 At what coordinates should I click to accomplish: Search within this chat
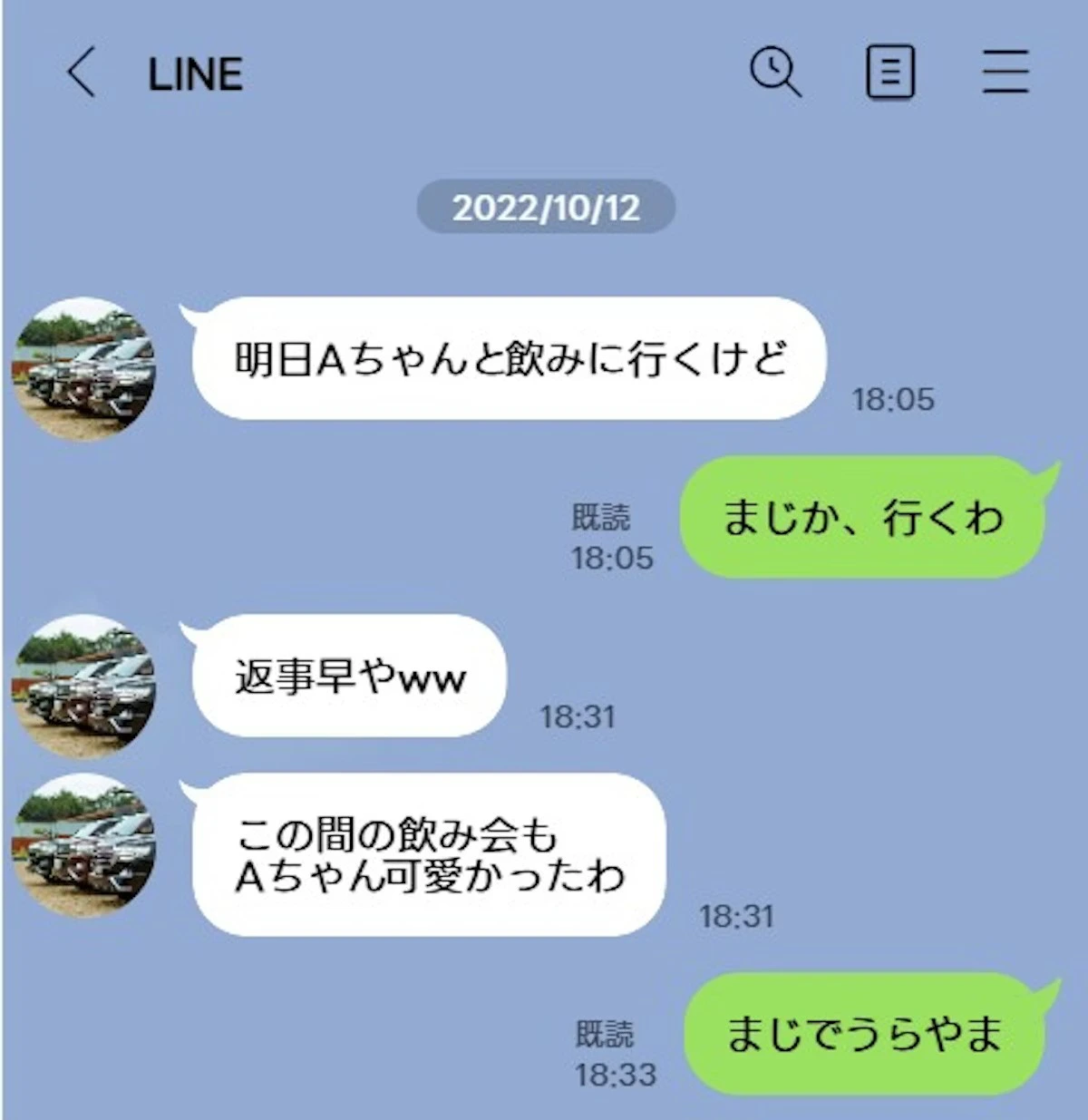click(775, 72)
